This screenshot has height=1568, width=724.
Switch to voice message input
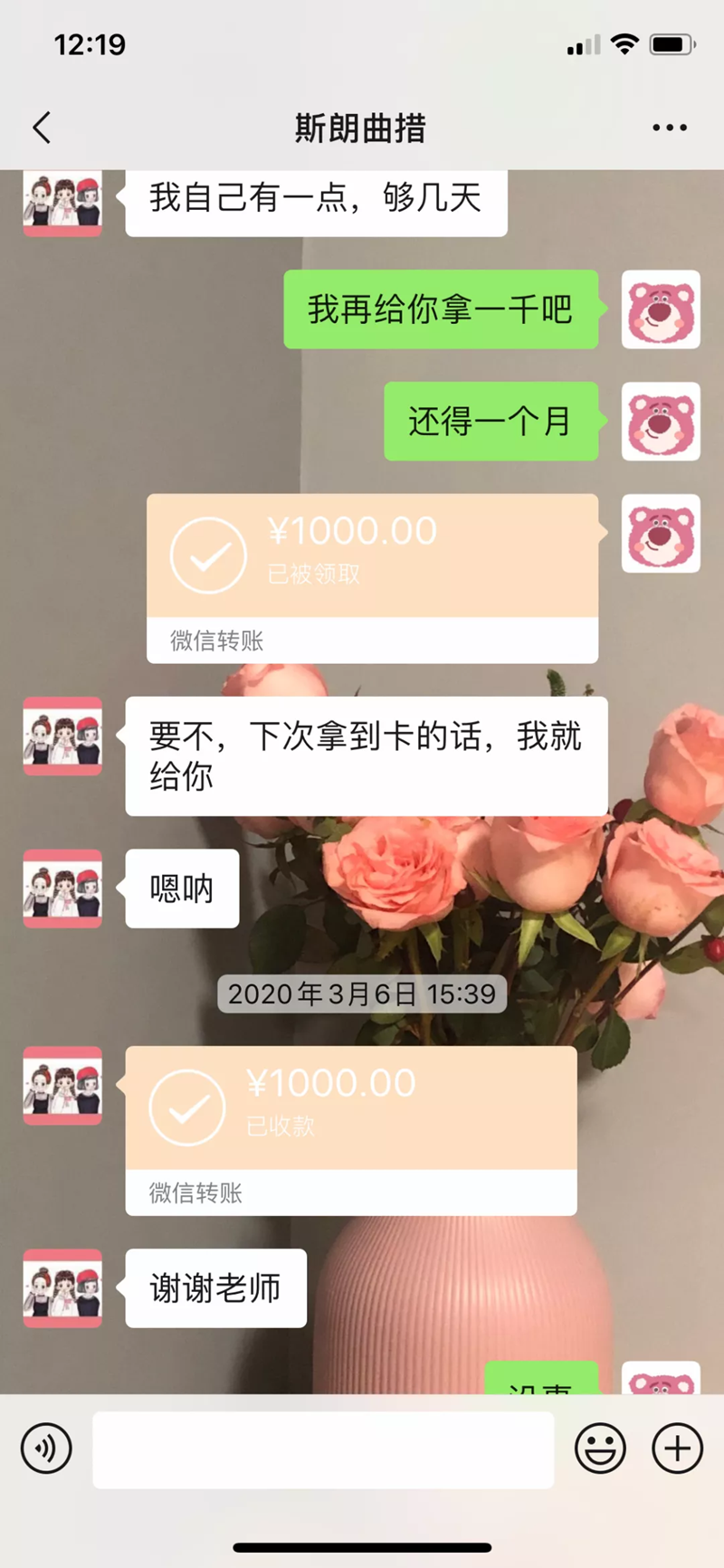click(x=46, y=1449)
